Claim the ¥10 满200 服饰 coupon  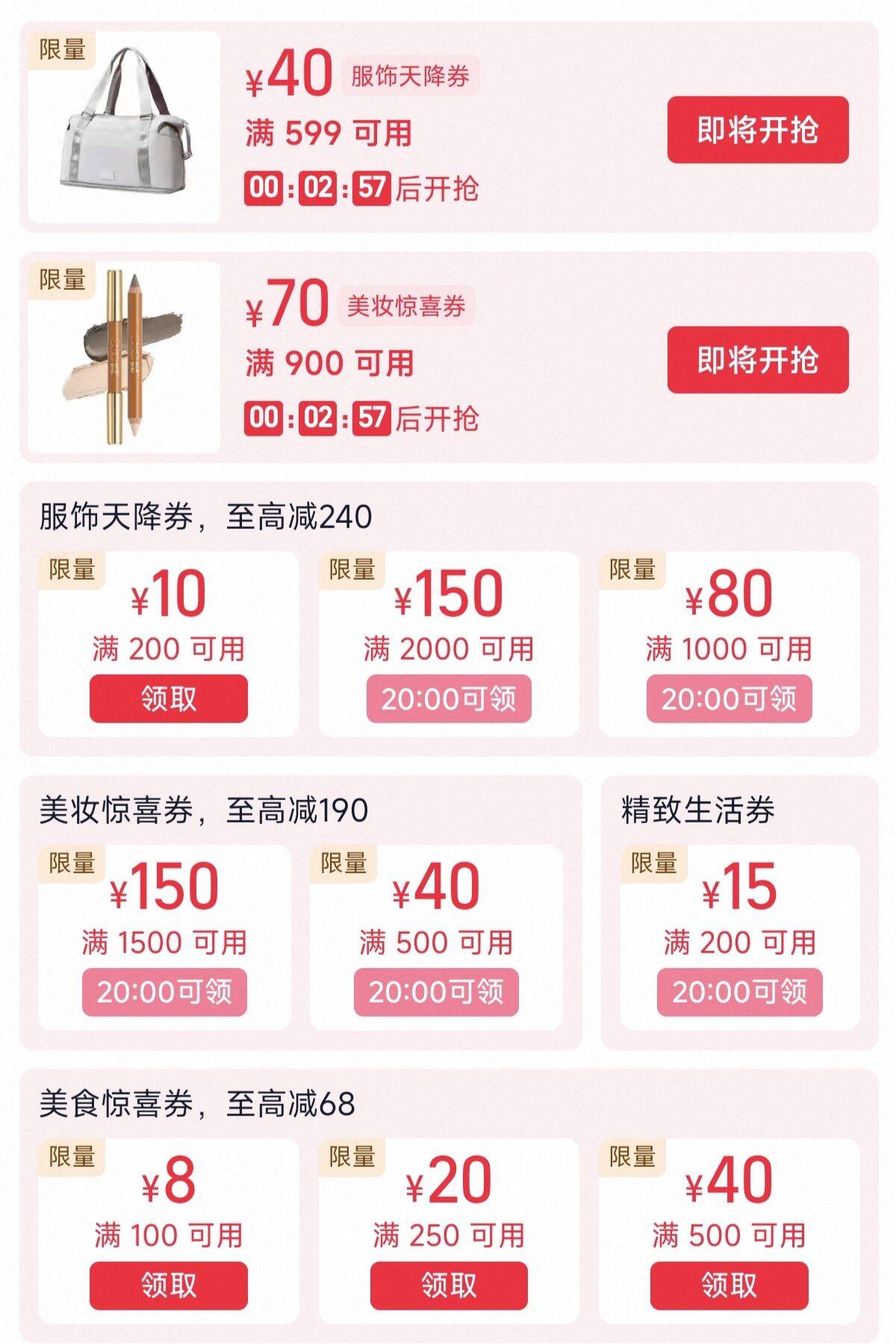[168, 699]
